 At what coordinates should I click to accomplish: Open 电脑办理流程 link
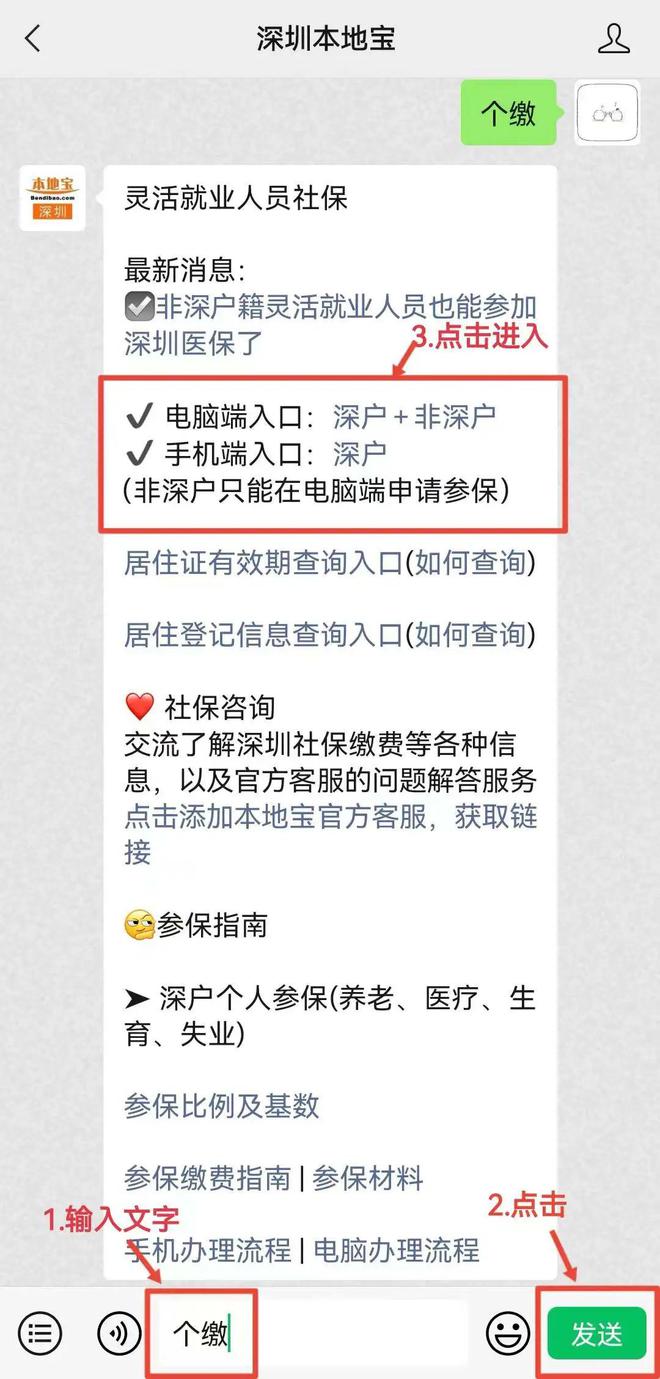click(396, 1249)
